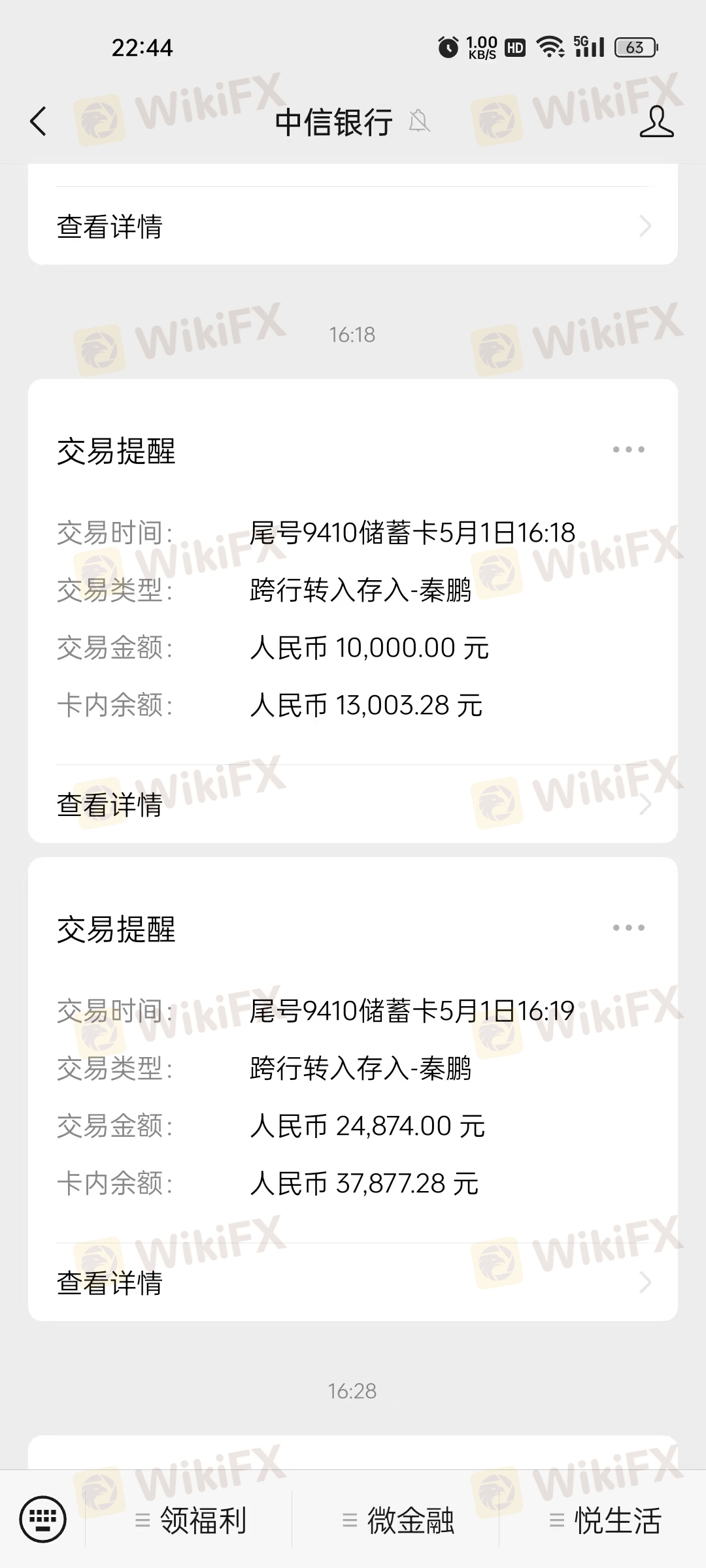Open the 领福利 menu
This screenshot has width=706, height=1568.
click(x=189, y=1520)
